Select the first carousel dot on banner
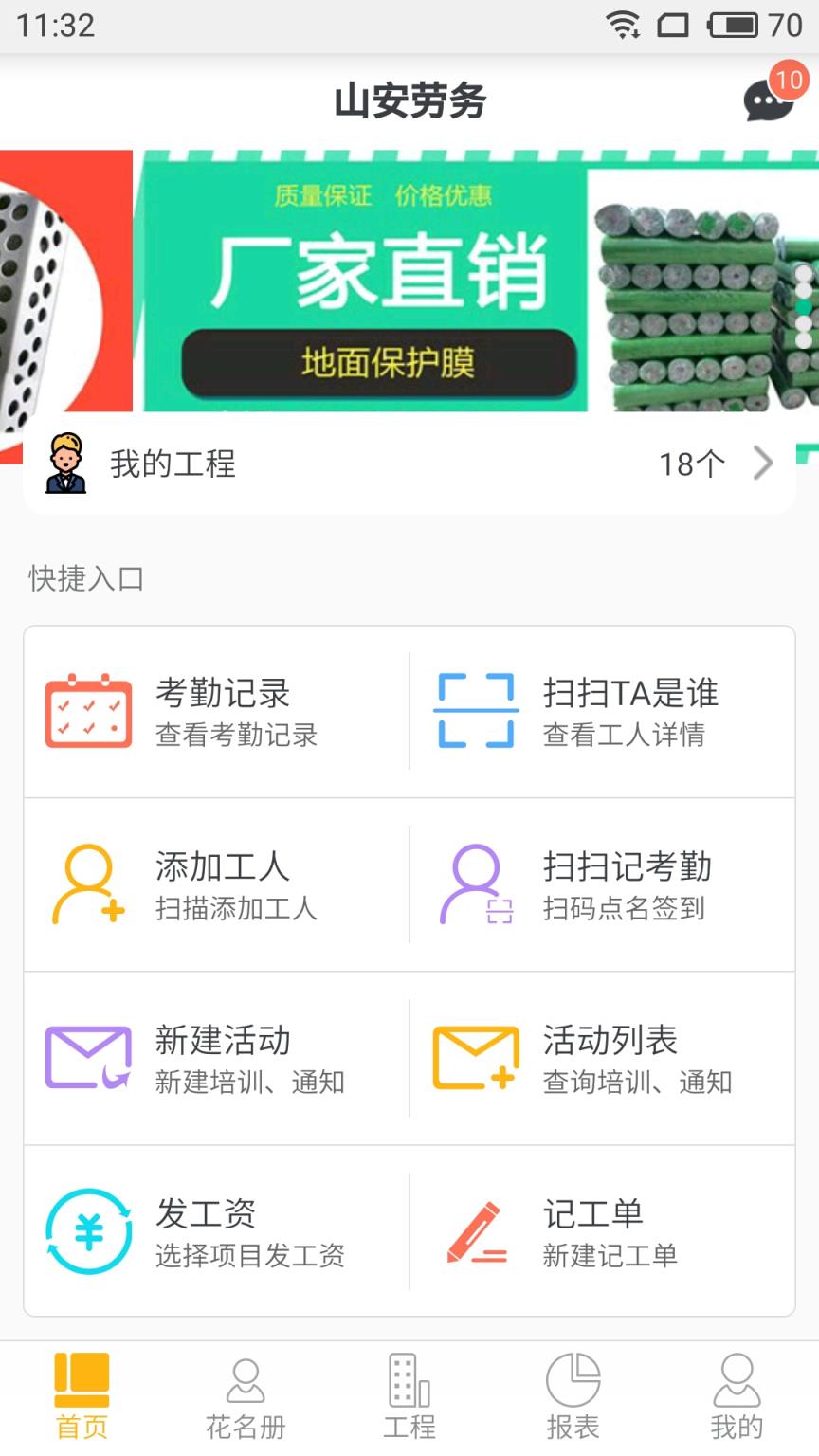The width and height of the screenshot is (819, 1456). coord(804,273)
